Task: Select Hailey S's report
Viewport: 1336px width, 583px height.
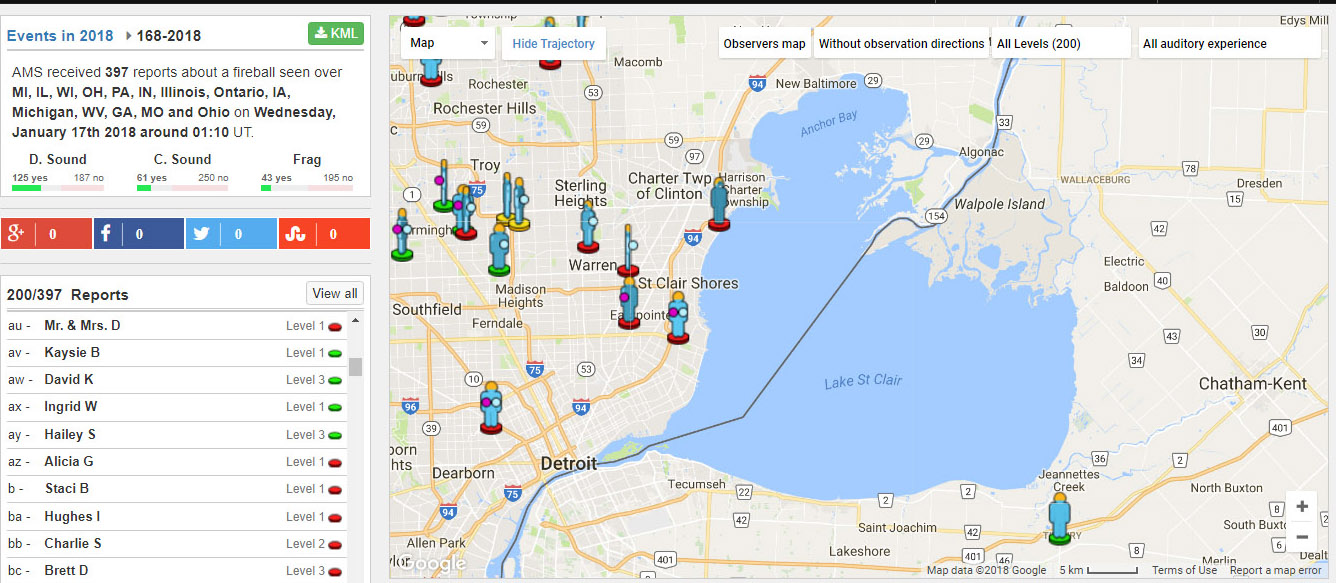Action: pyautogui.click(x=70, y=435)
